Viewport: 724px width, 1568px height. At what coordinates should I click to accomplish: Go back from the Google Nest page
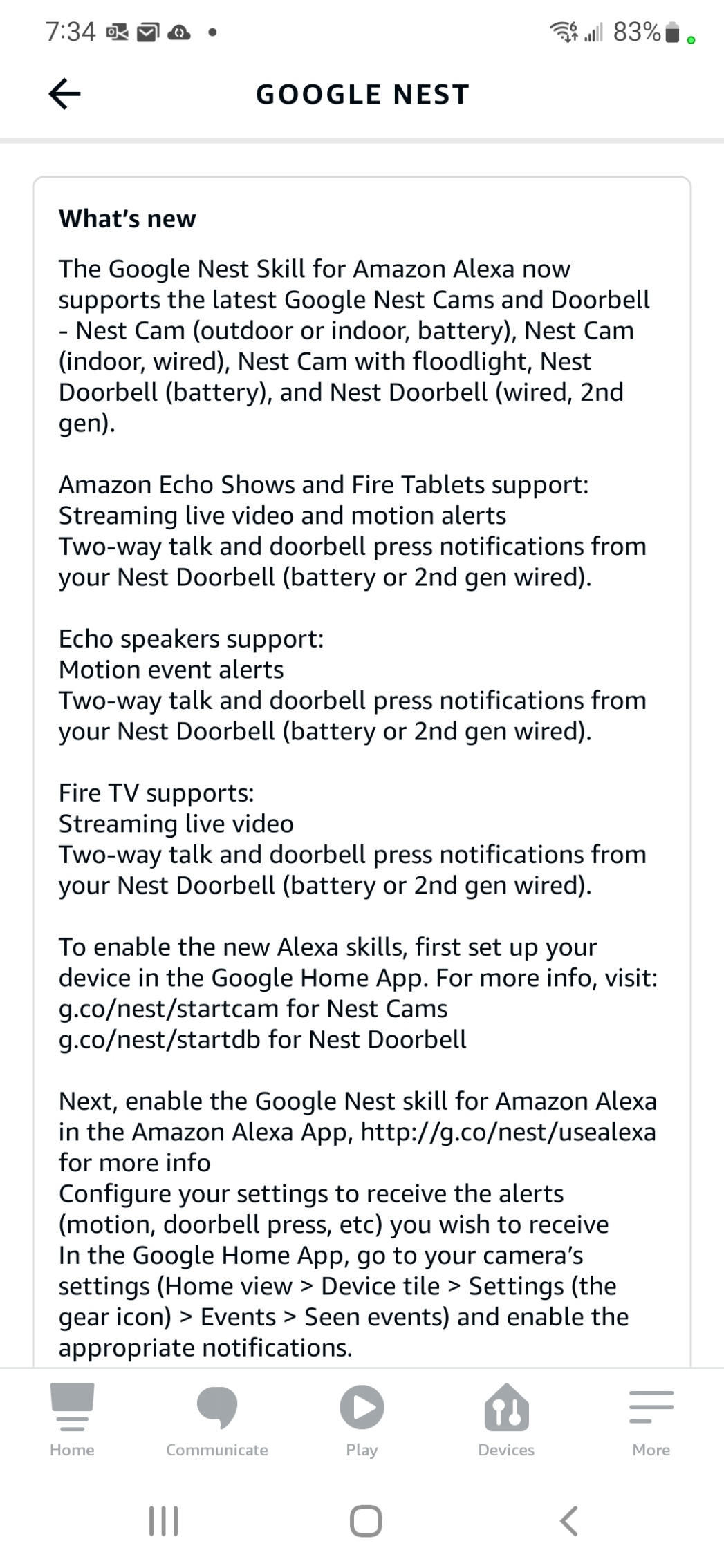[65, 93]
